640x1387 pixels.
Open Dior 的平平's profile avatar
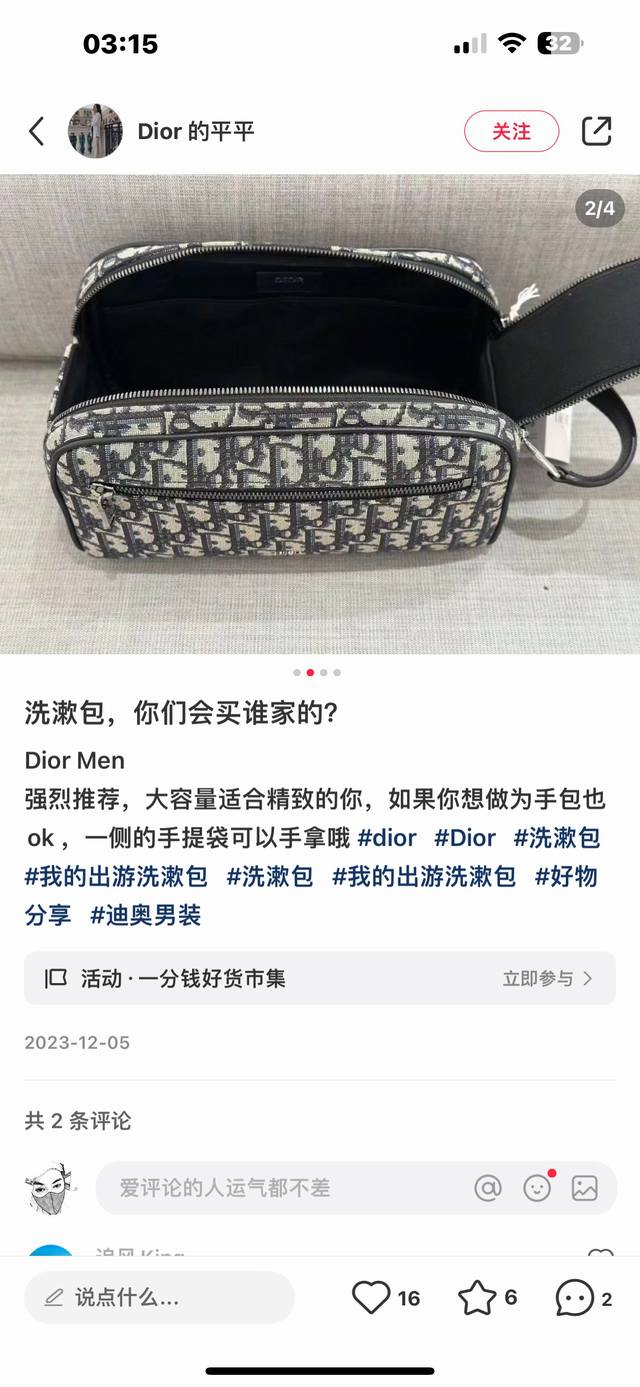(95, 131)
